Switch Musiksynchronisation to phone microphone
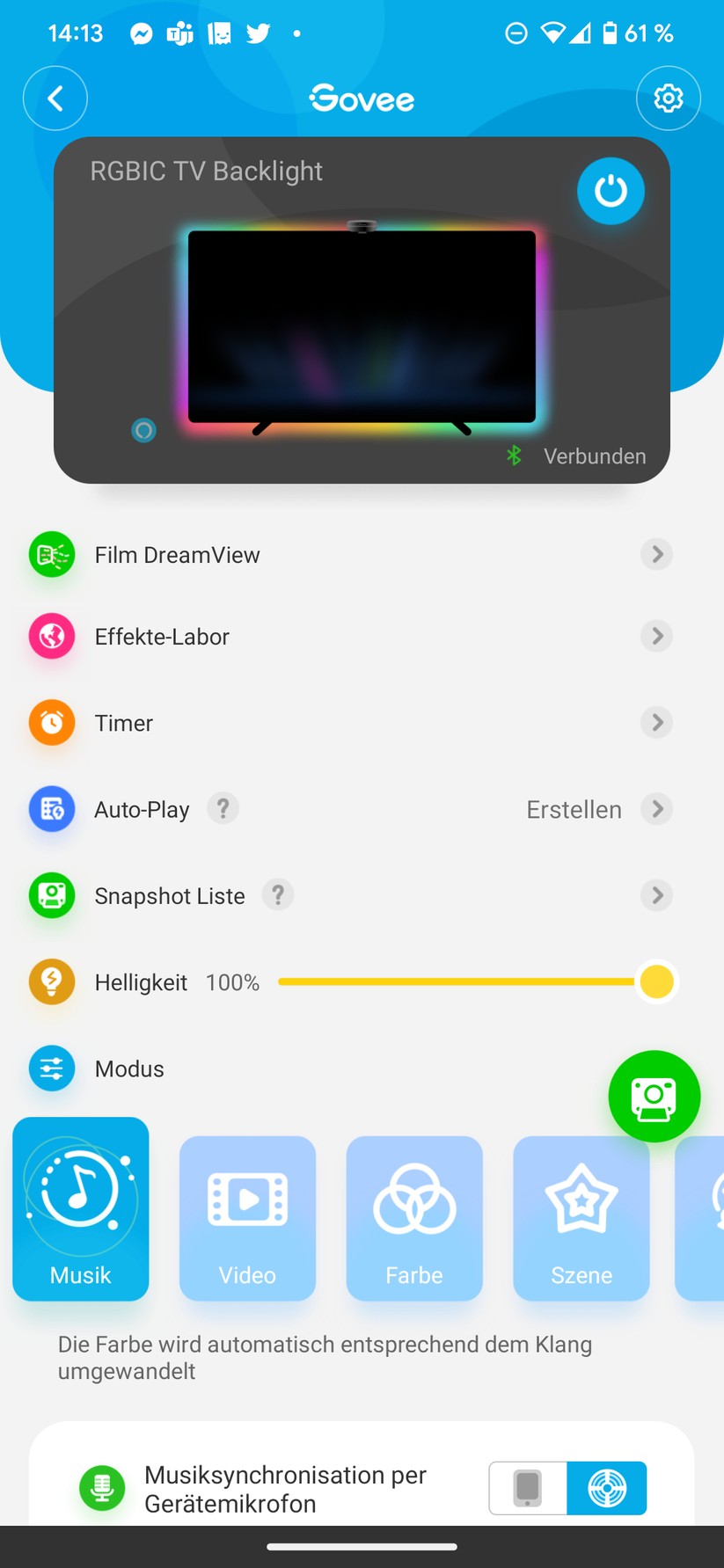This screenshot has height=1568, width=724. (527, 1488)
